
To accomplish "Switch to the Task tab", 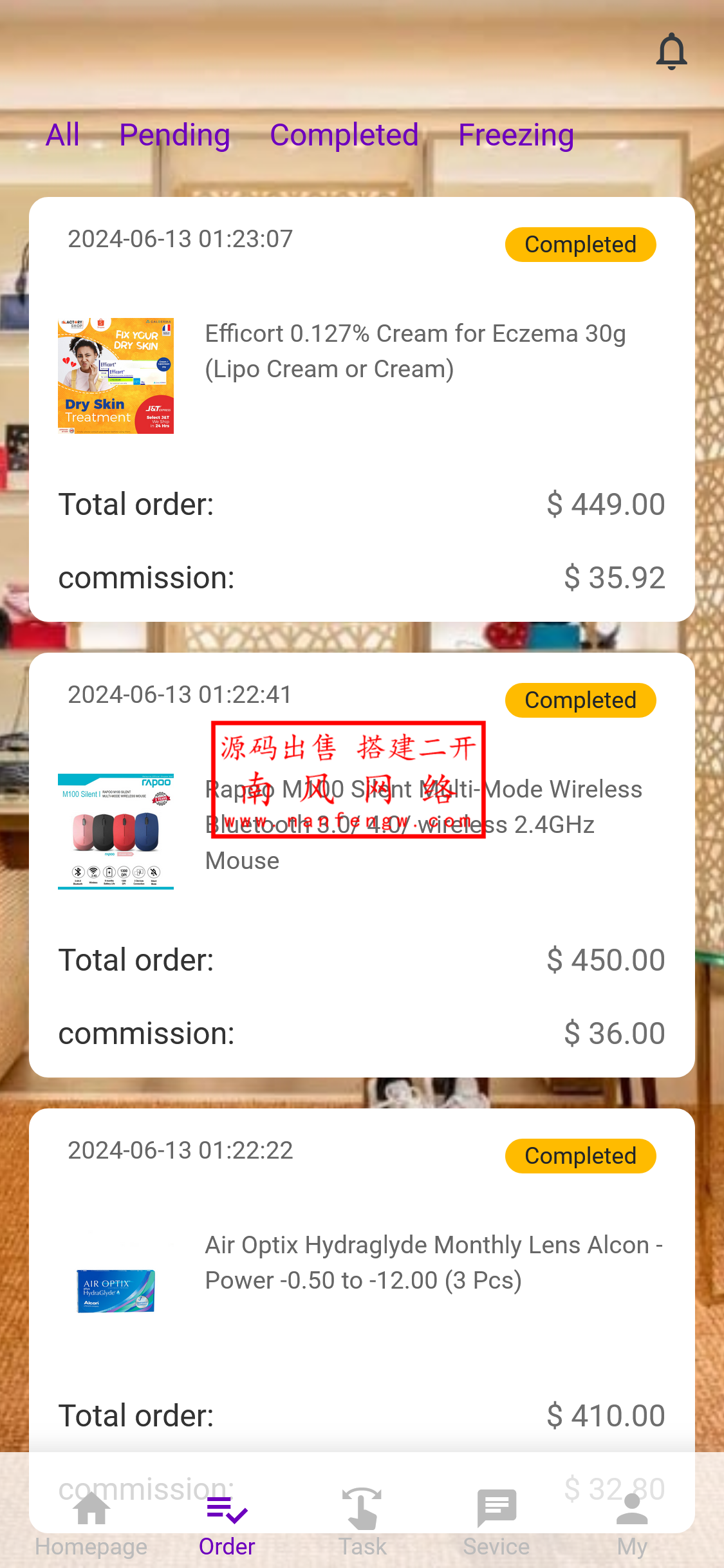I will pyautogui.click(x=362, y=1522).
